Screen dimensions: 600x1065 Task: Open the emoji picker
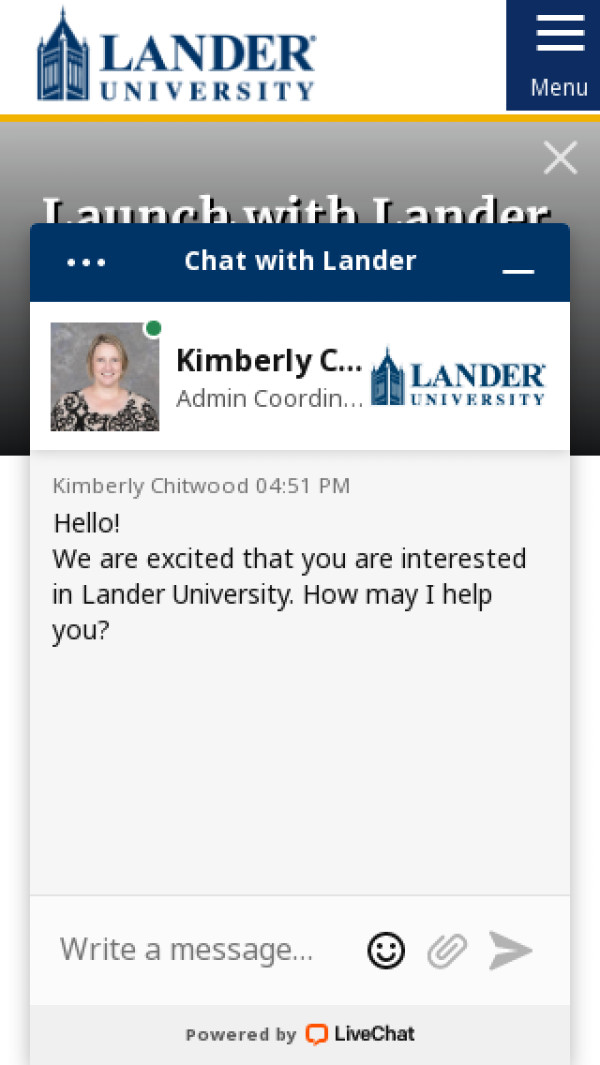pos(386,950)
